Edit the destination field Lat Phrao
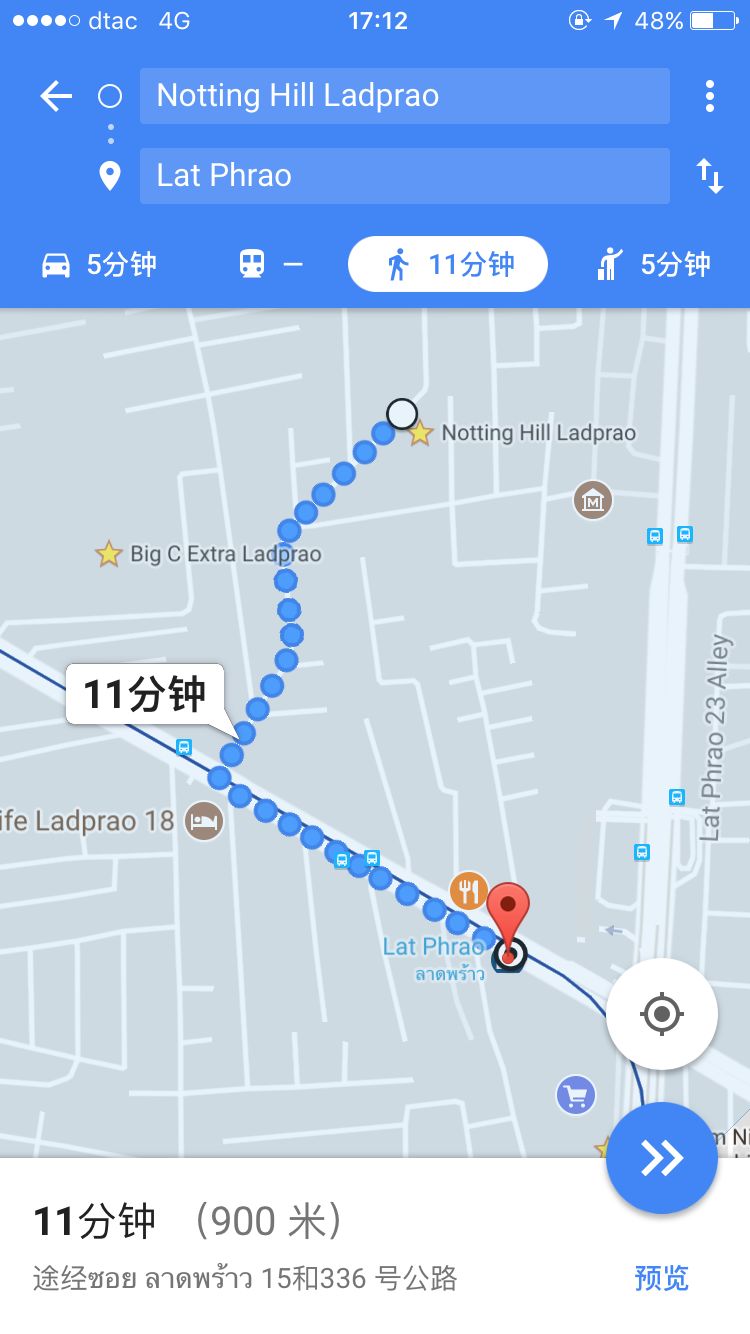 coord(404,176)
